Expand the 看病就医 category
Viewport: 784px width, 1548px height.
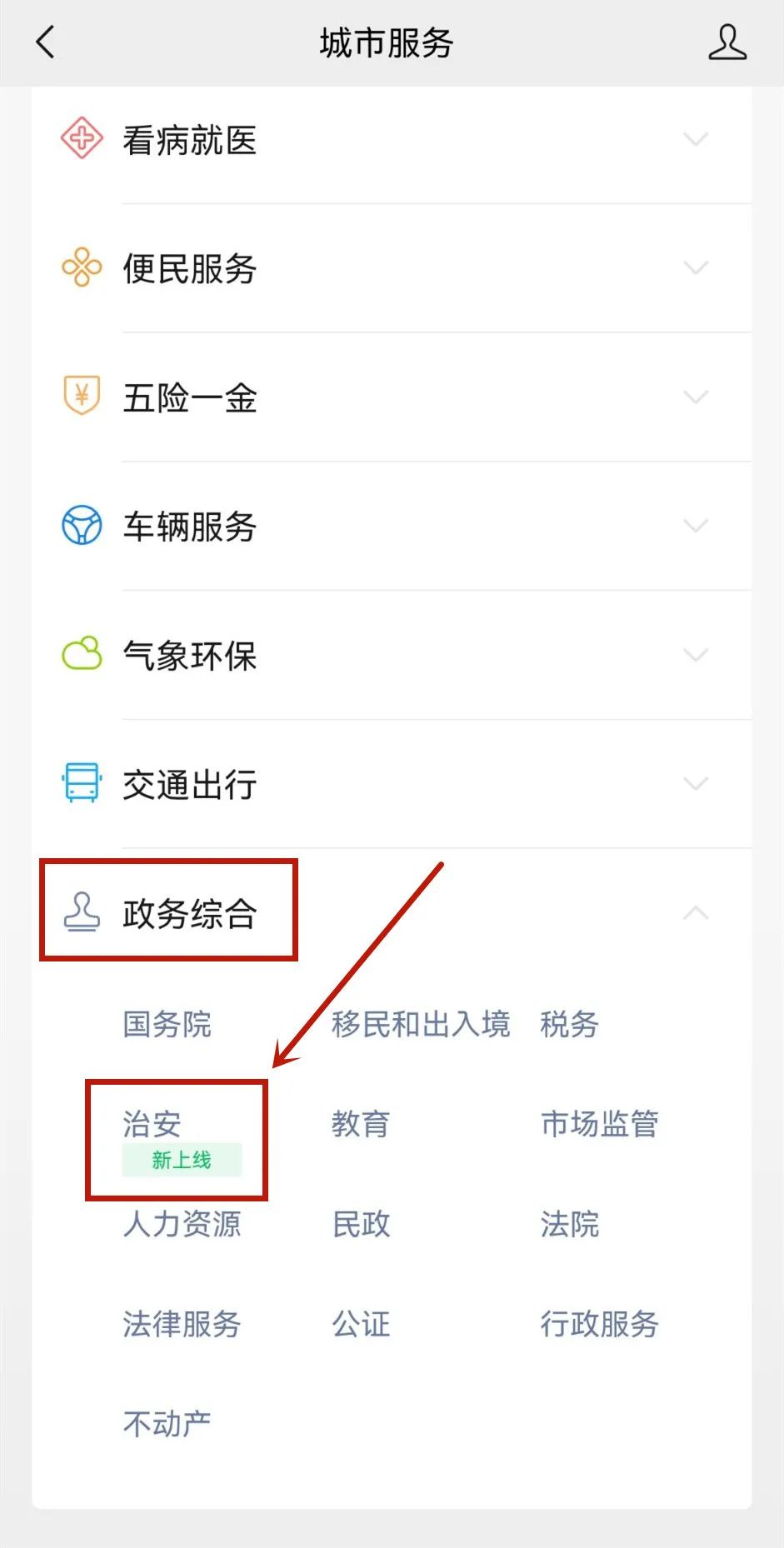(392, 139)
